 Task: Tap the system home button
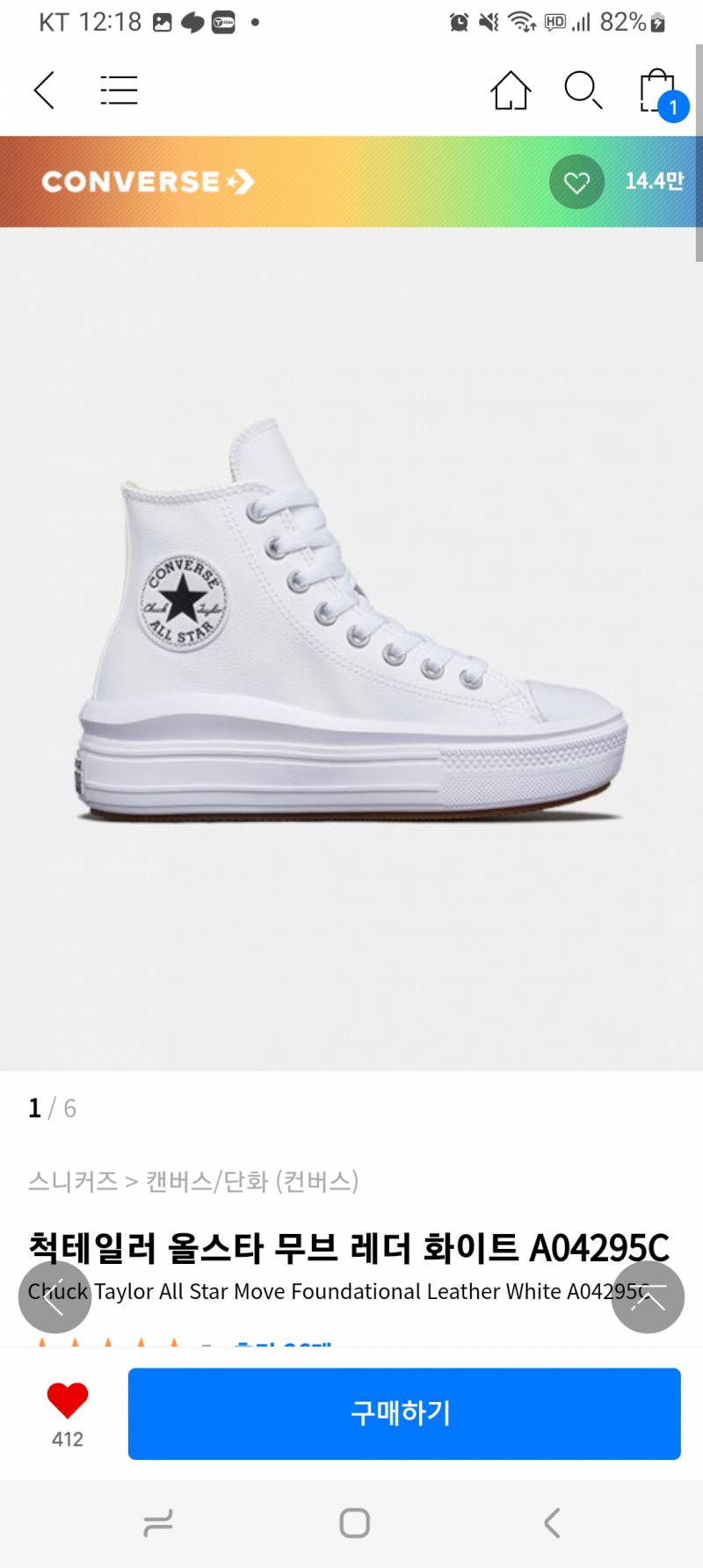coord(354,1523)
